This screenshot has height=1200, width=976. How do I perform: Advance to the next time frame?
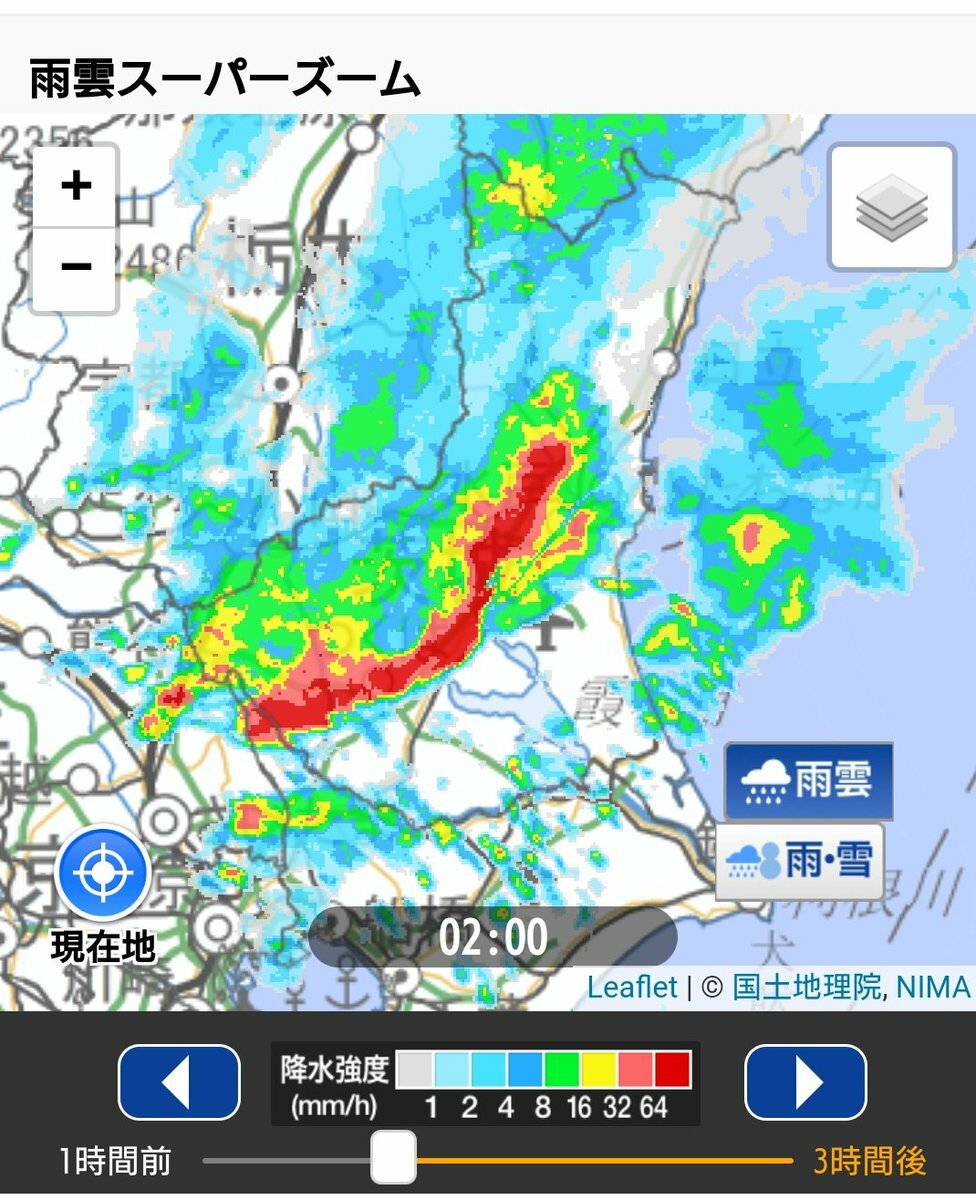pyautogui.click(x=805, y=1082)
